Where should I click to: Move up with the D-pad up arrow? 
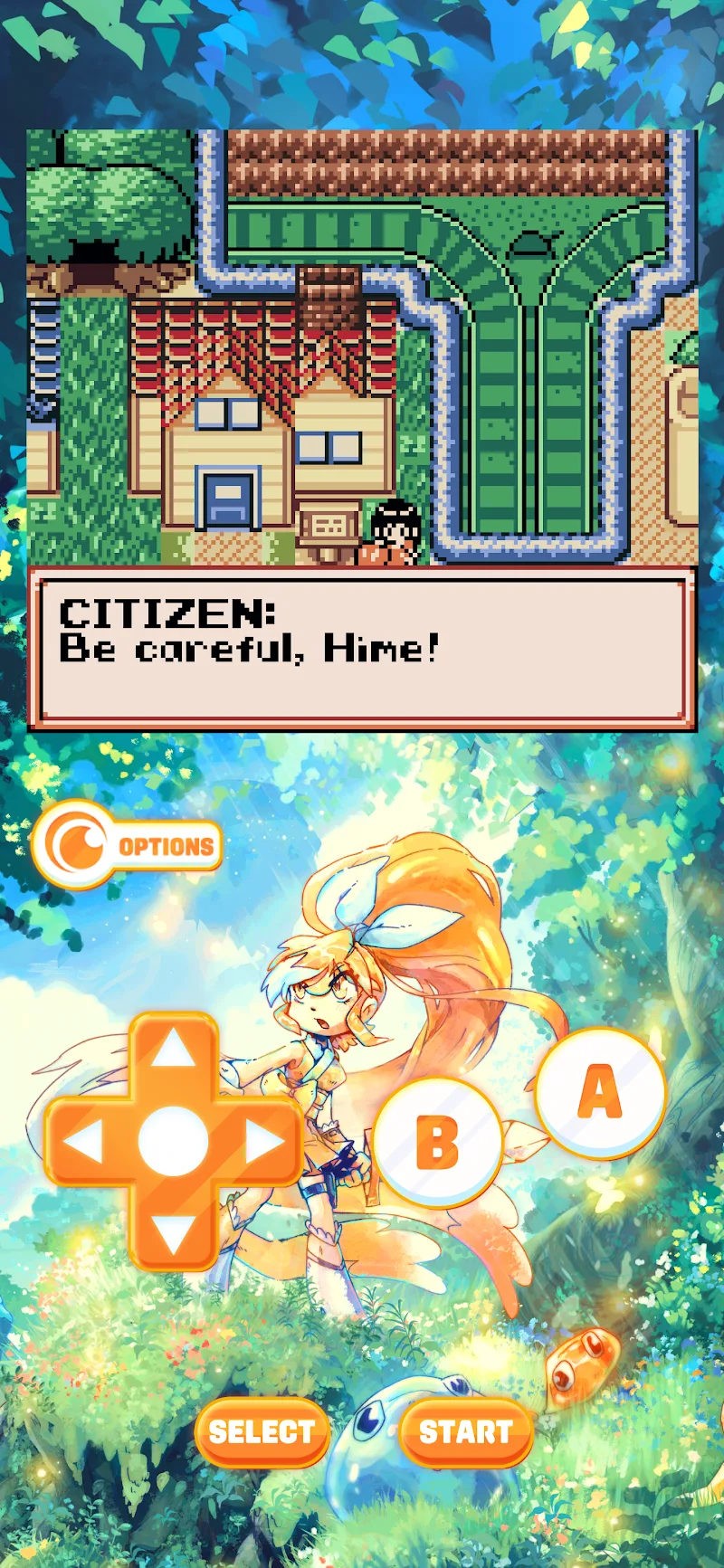pos(173,1051)
